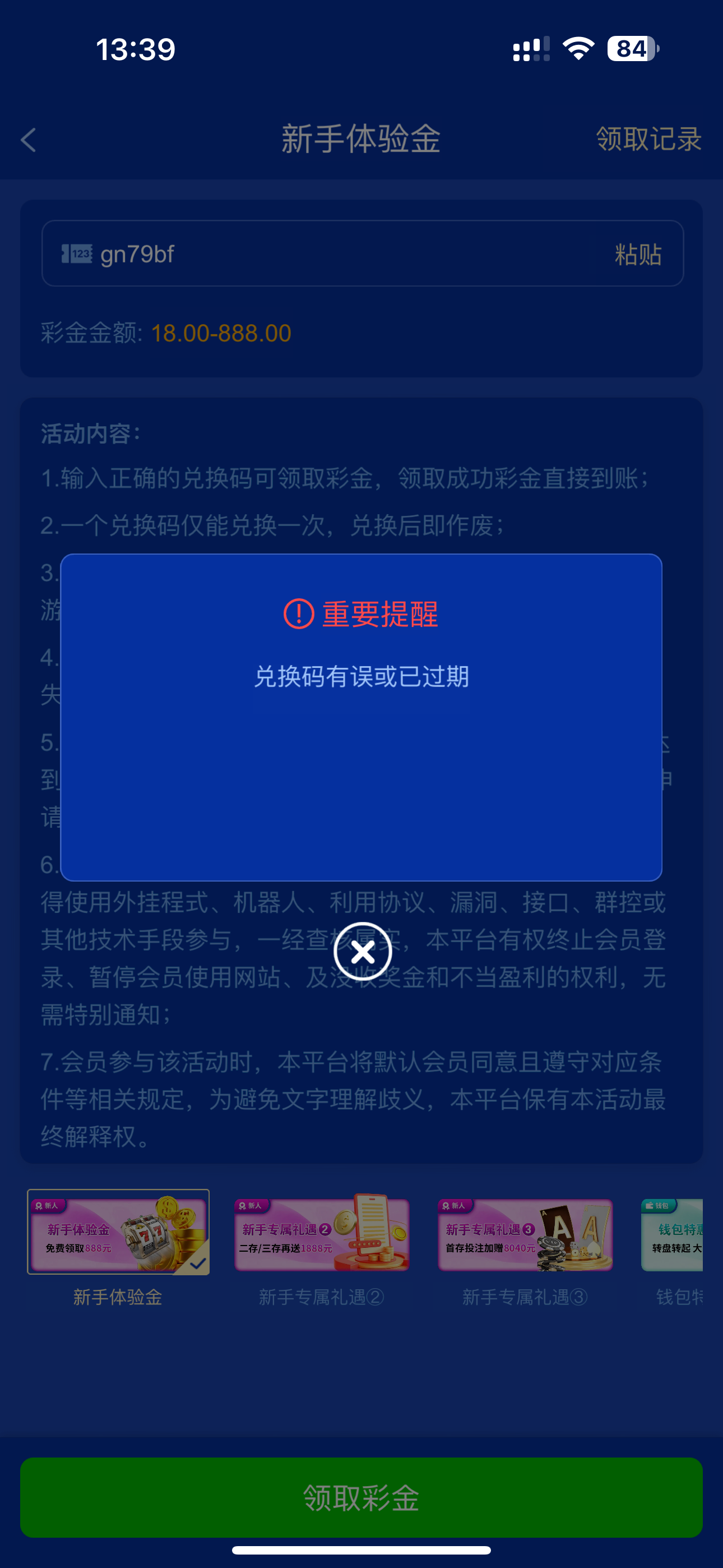Open 领取记录 claim history
The image size is (723, 1568).
[x=648, y=140]
